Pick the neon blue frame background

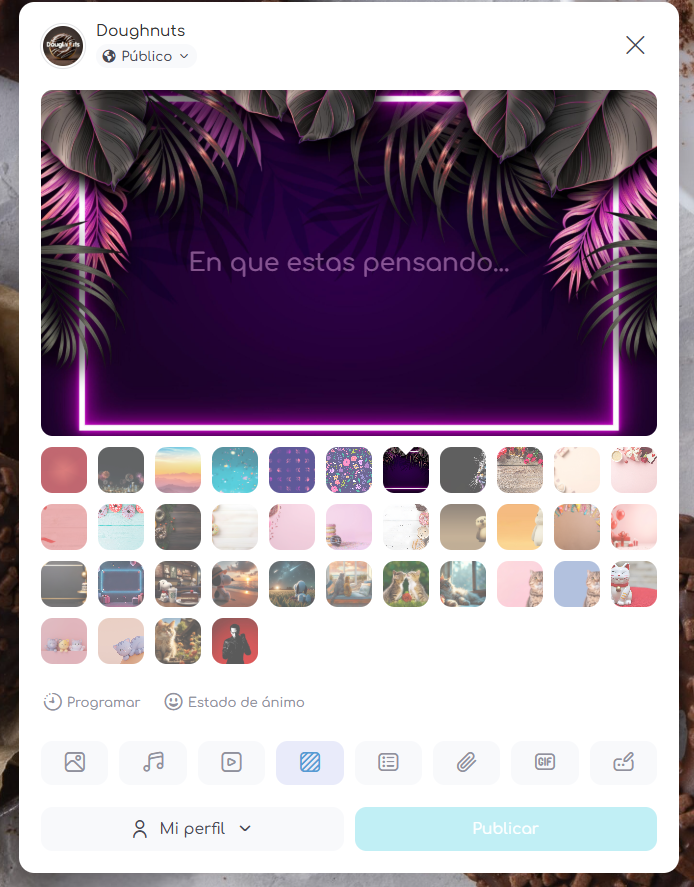(x=121, y=584)
